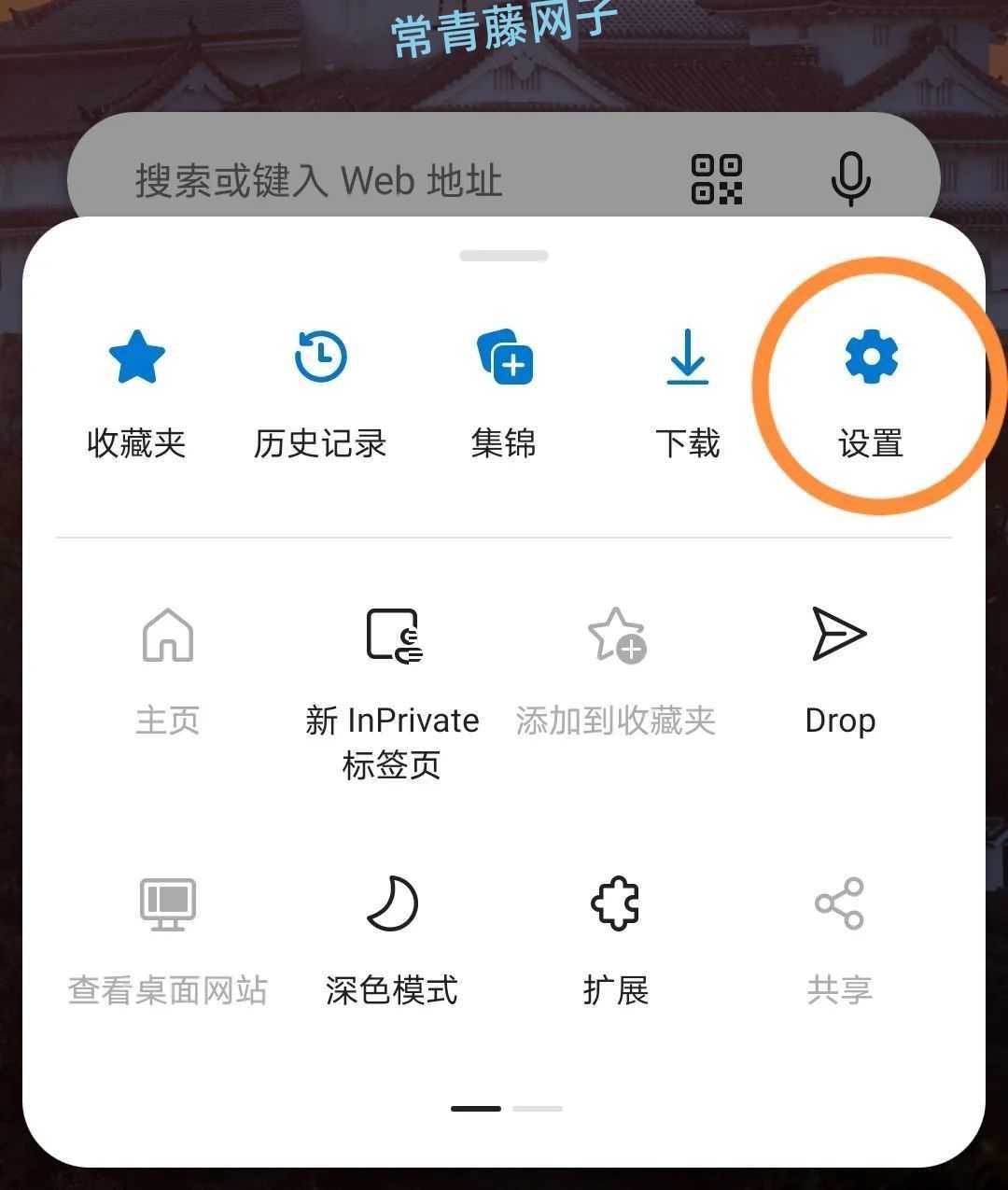1008x1190 pixels.
Task: Open 下载 downloads
Action: [x=688, y=392]
